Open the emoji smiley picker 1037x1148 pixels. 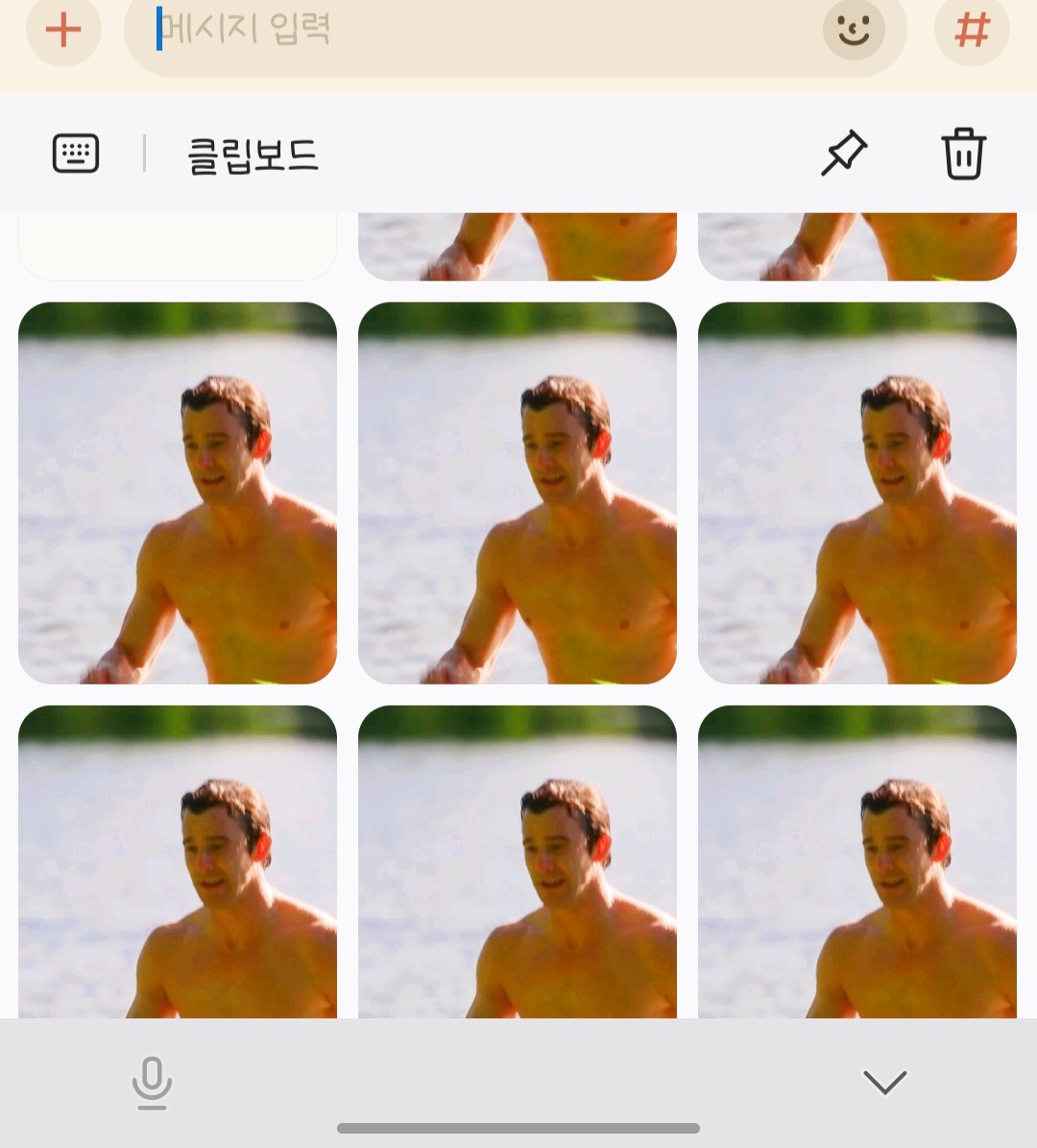[x=855, y=30]
